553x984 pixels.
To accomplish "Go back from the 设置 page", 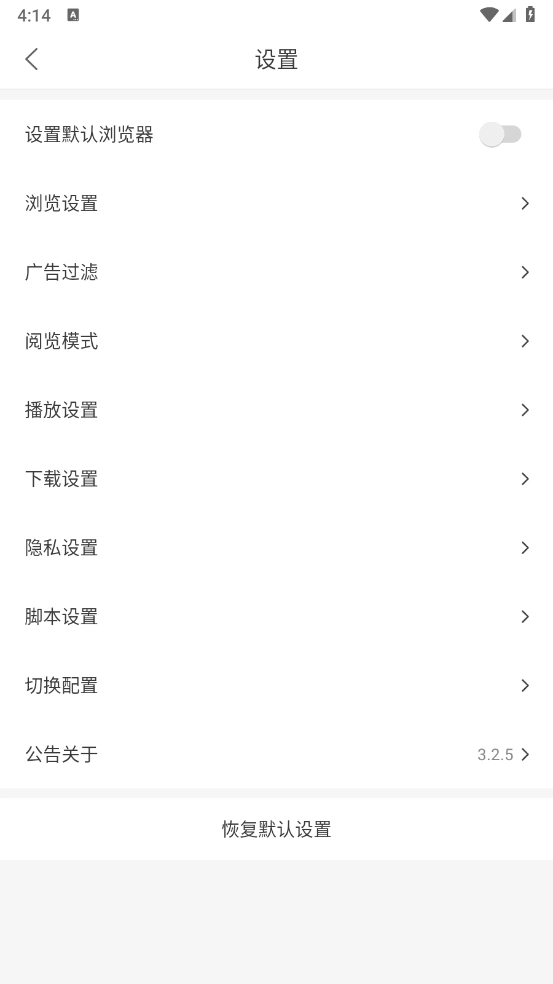I will 31,59.
